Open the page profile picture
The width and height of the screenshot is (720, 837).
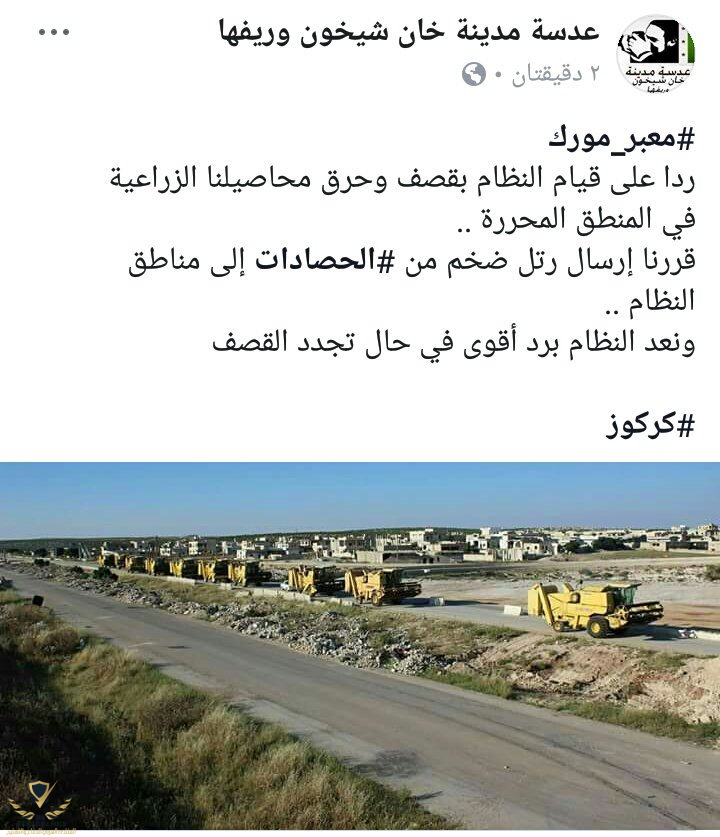point(655,54)
